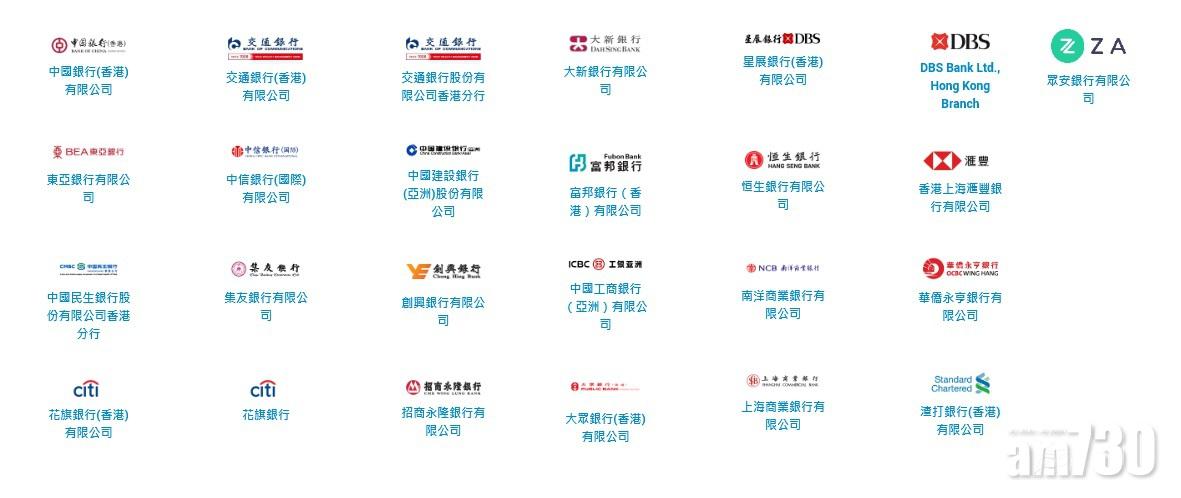This screenshot has width=1181, height=498.
Task: Select 集友銀行有限公司
Action: (266, 305)
